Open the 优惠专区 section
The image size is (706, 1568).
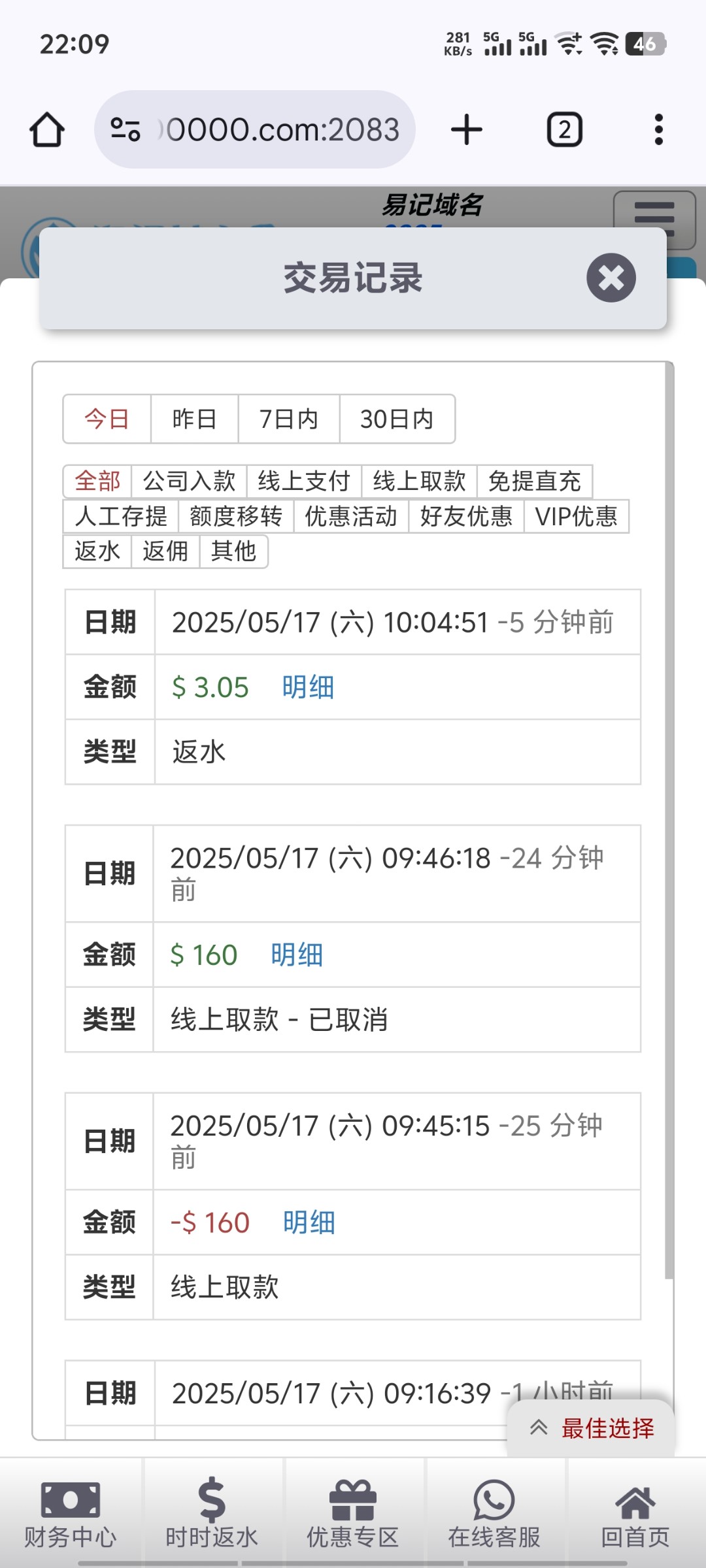click(x=353, y=1513)
